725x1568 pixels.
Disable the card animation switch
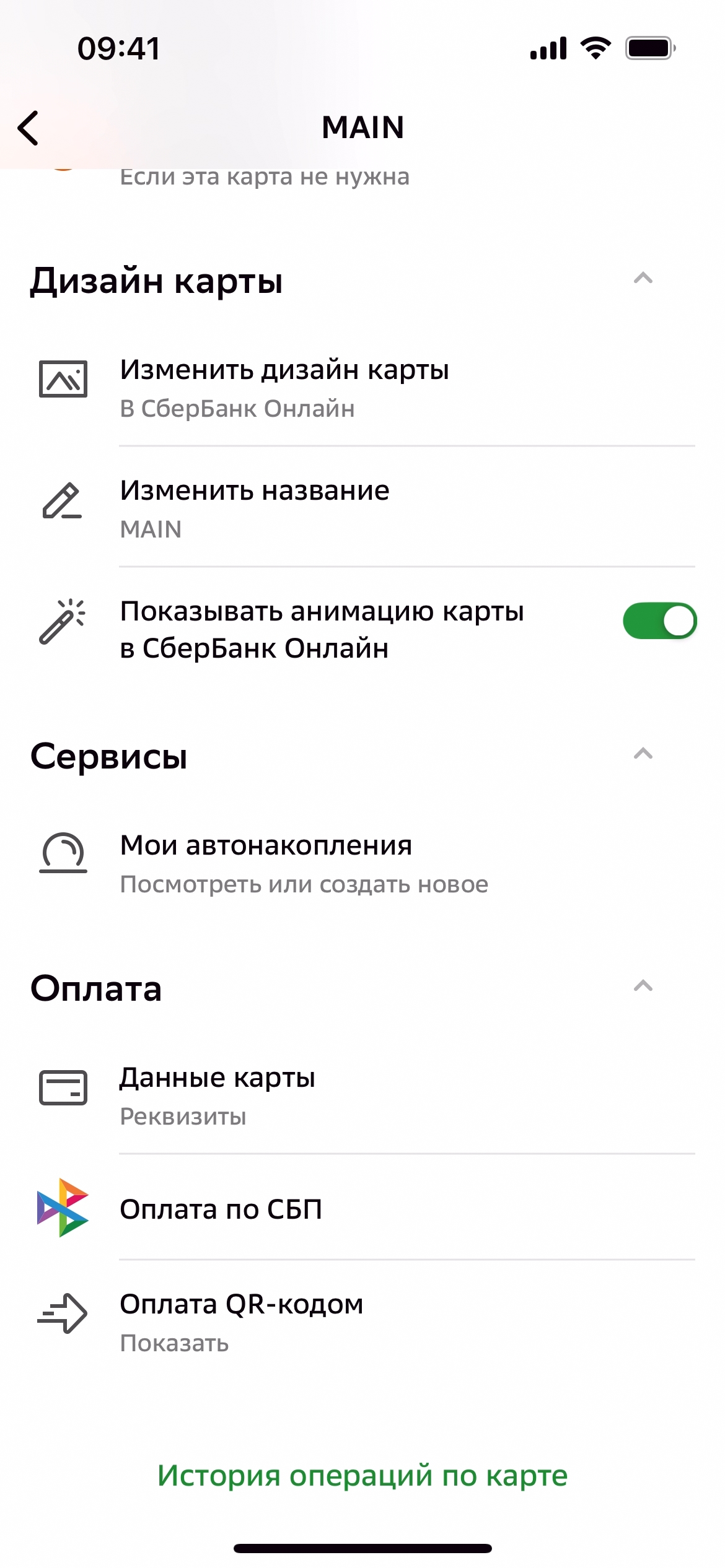(x=659, y=621)
